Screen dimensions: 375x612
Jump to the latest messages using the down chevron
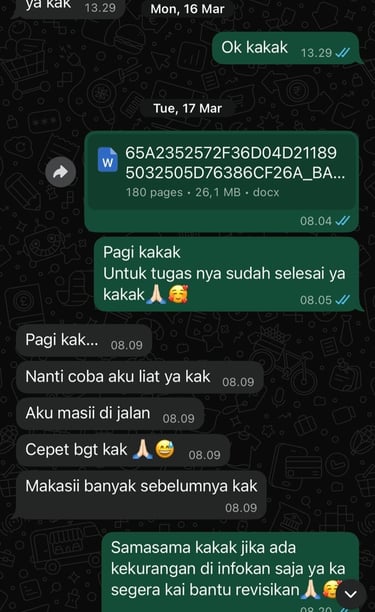coord(351,594)
